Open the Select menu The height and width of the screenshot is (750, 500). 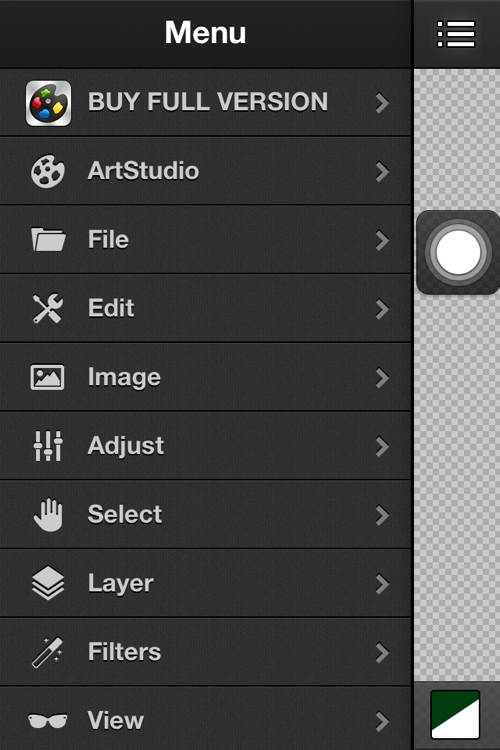tap(206, 515)
